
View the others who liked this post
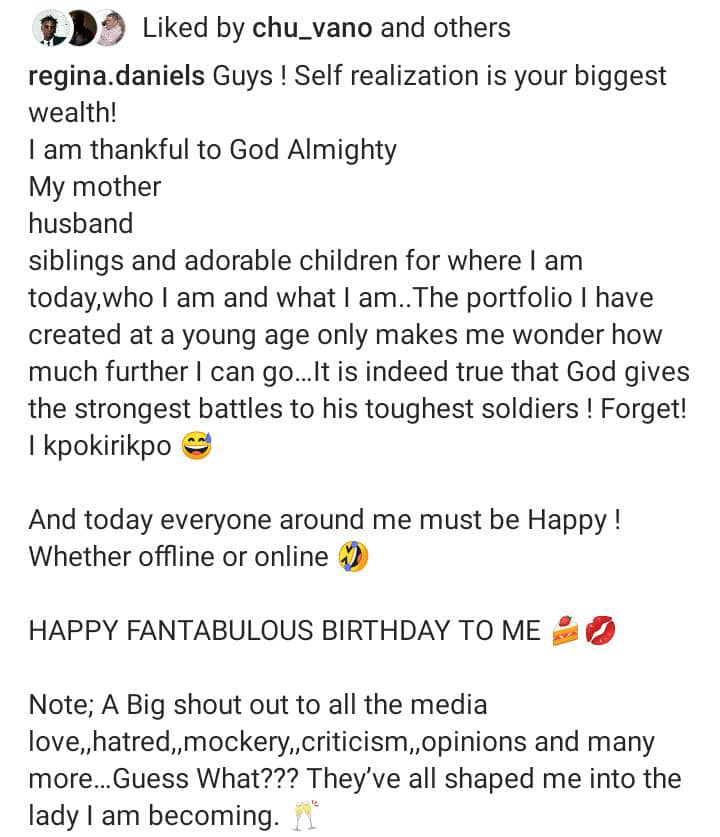pyautogui.click(x=471, y=28)
